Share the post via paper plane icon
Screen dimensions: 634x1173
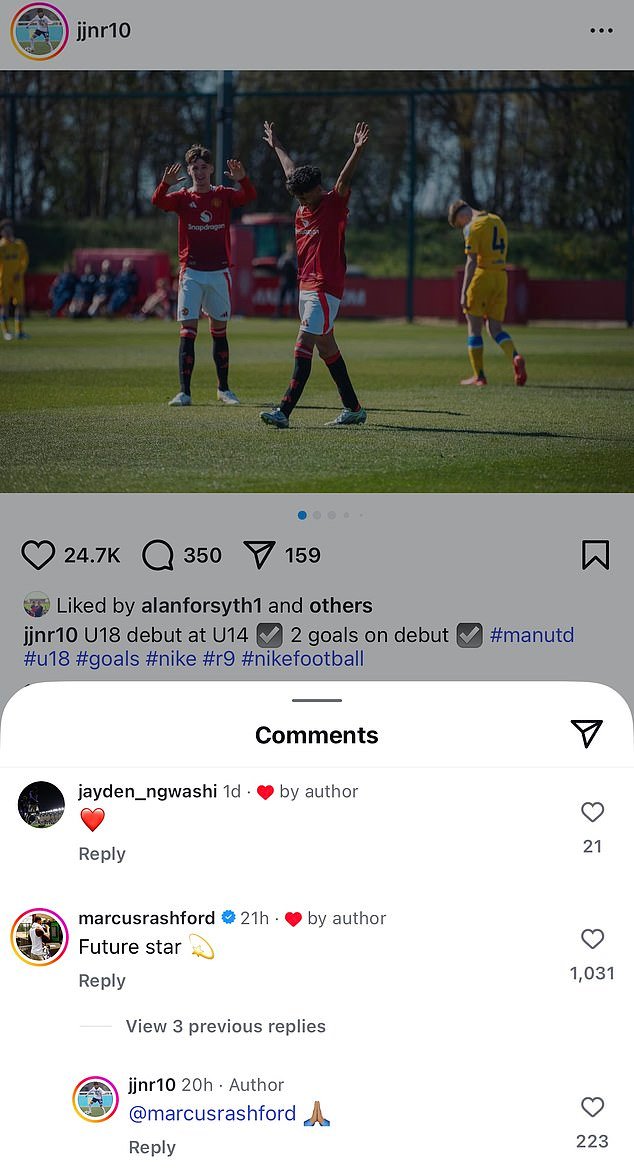coord(260,554)
